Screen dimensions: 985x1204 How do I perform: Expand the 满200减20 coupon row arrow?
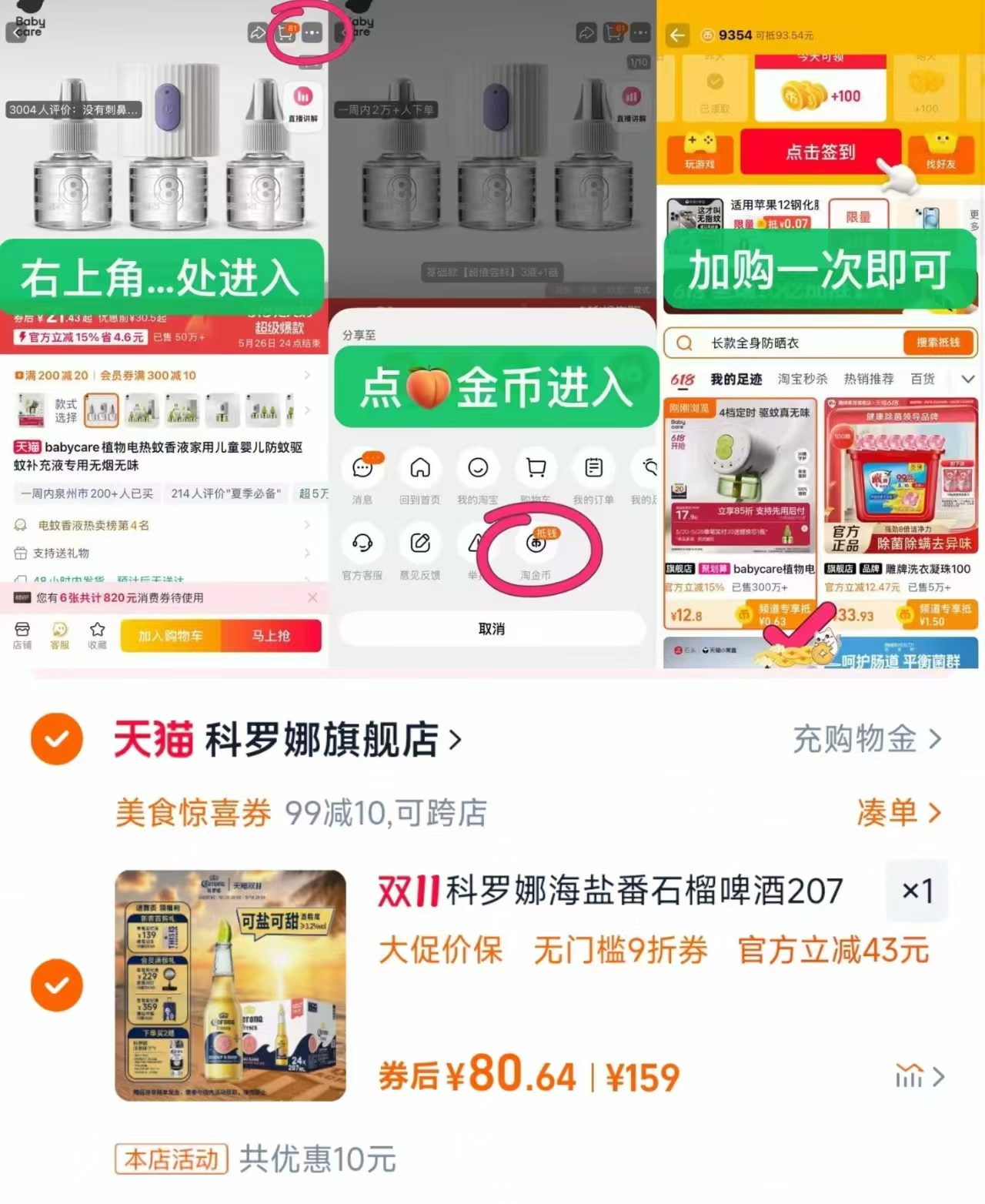[308, 375]
